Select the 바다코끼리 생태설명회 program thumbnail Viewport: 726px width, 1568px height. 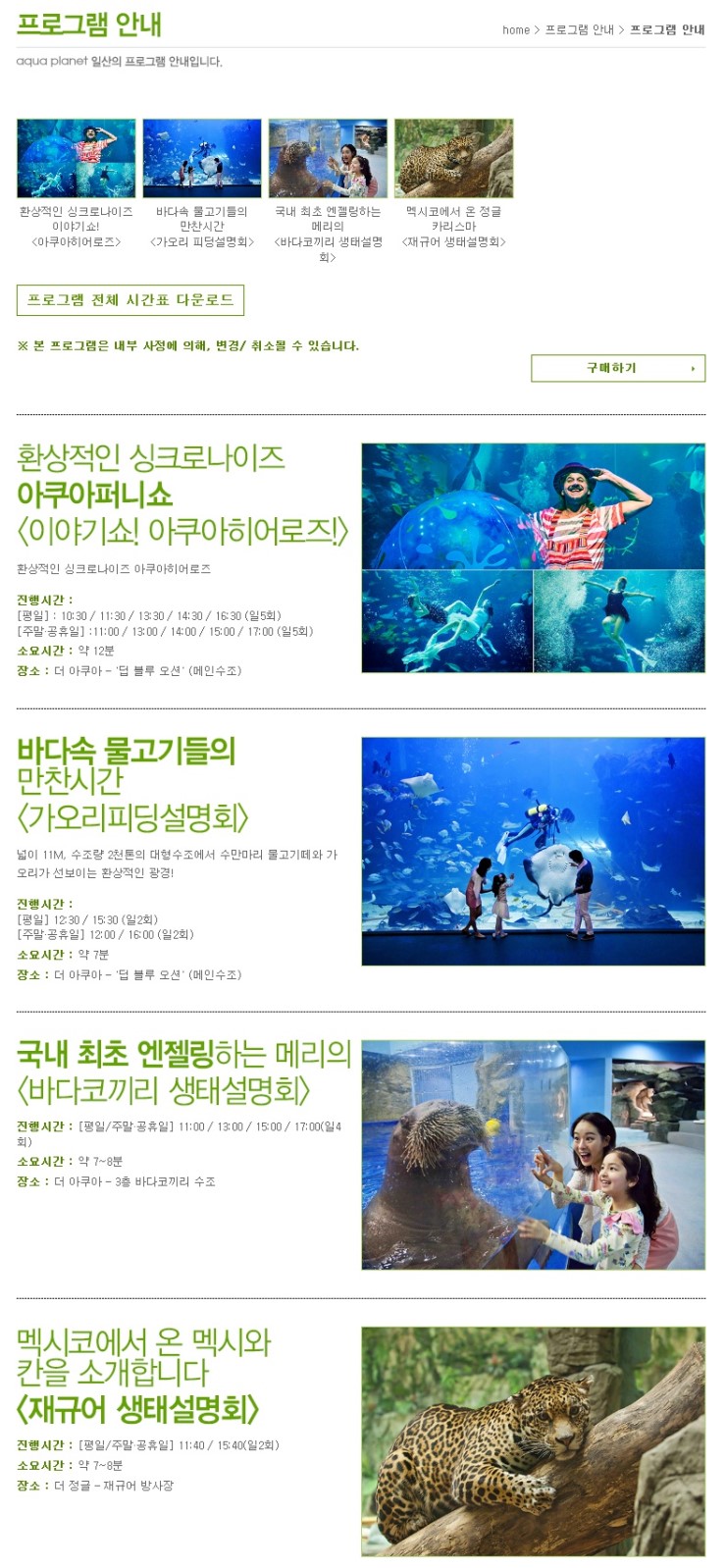[x=328, y=159]
